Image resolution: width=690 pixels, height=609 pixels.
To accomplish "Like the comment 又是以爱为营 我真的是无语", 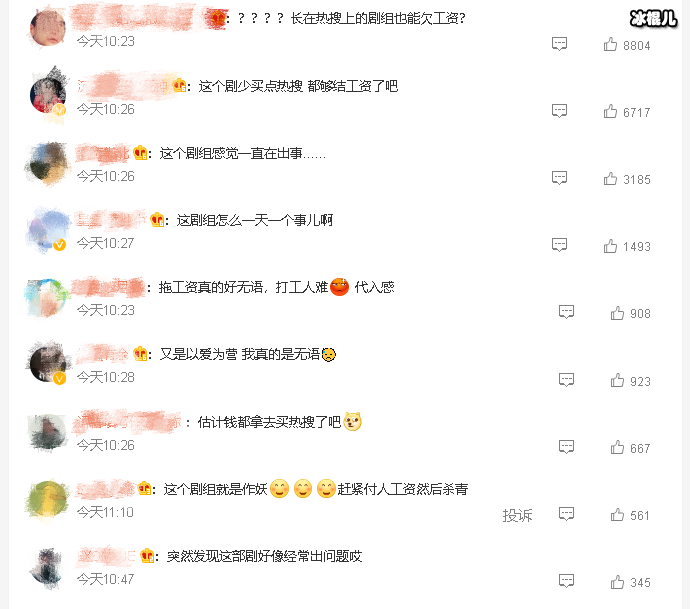I will tap(617, 381).
